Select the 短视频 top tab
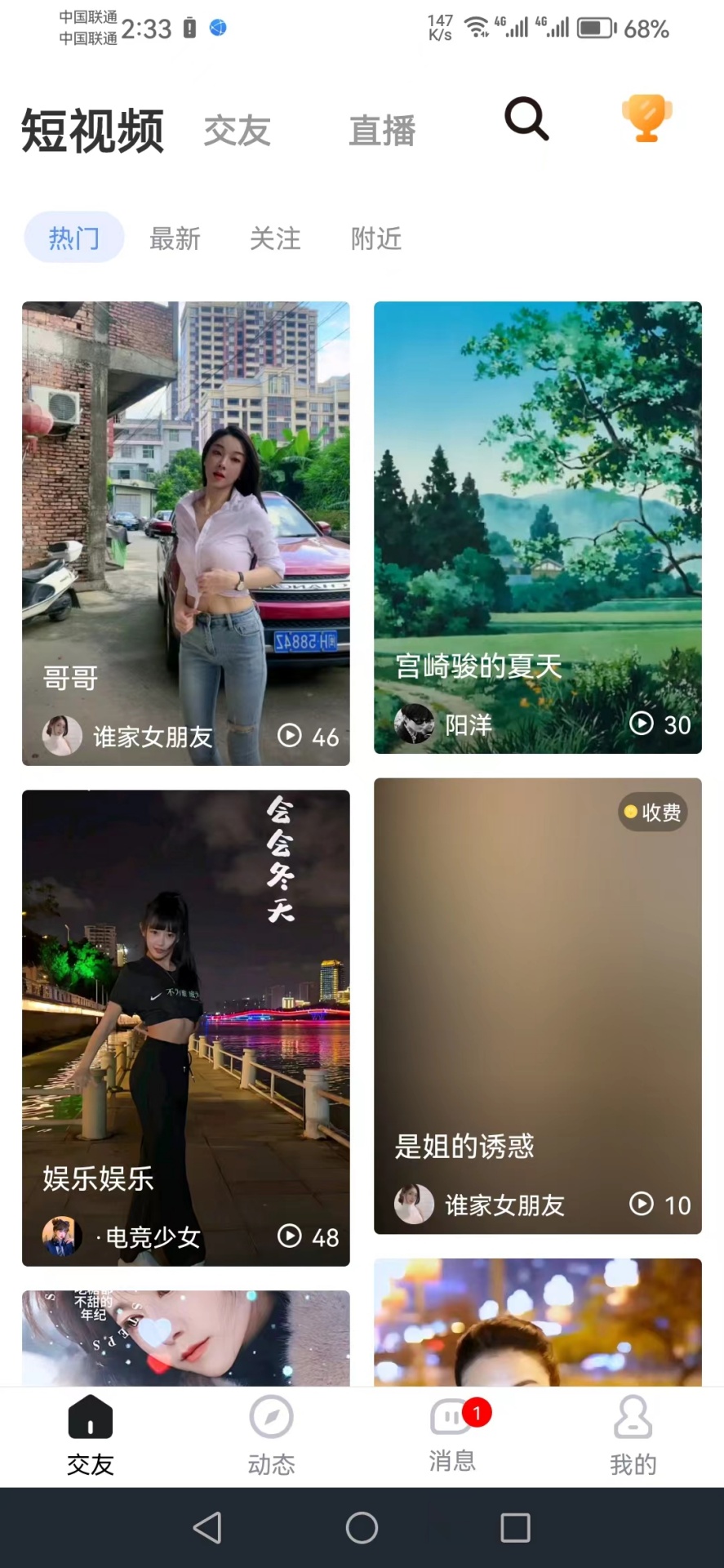The height and width of the screenshot is (1568, 724). (92, 131)
